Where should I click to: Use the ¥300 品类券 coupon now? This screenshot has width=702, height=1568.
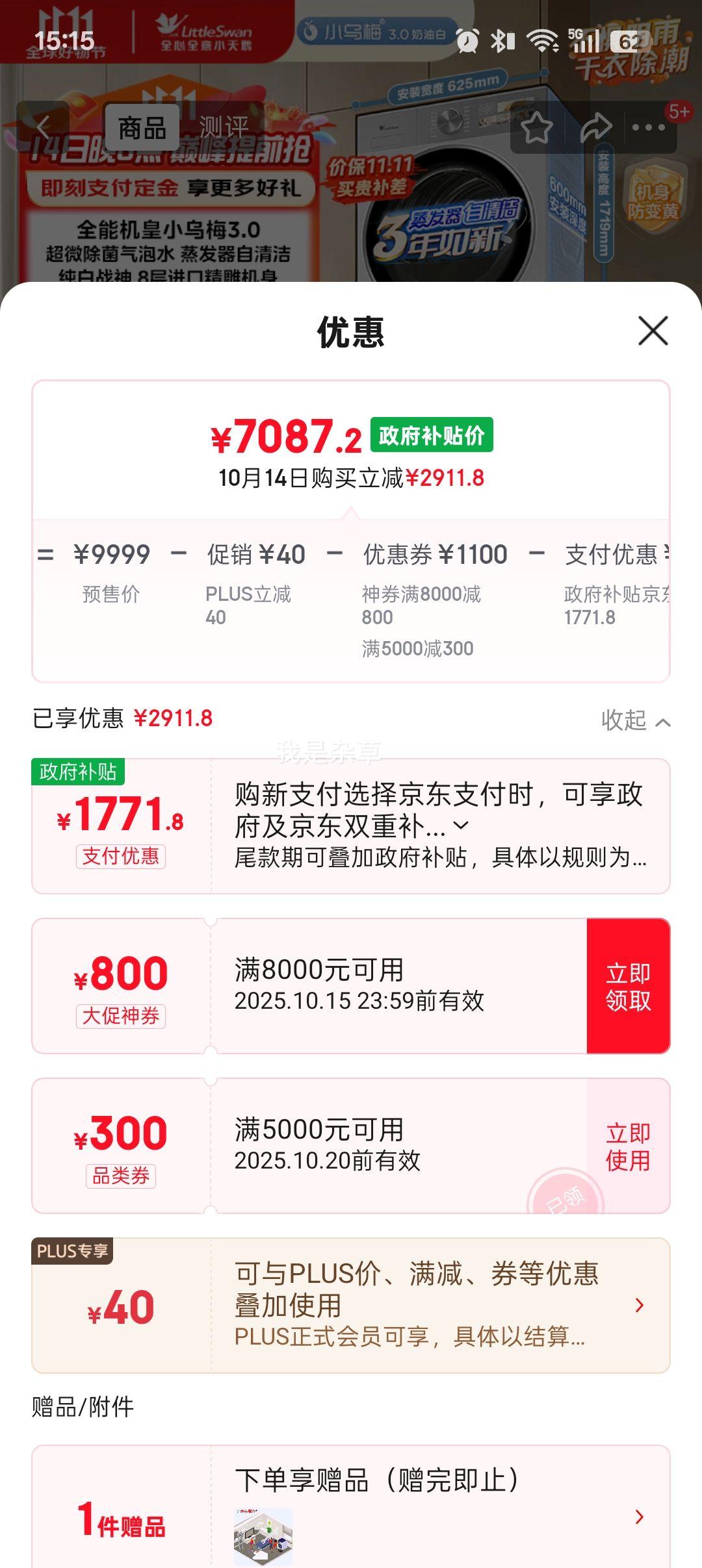(x=628, y=1146)
